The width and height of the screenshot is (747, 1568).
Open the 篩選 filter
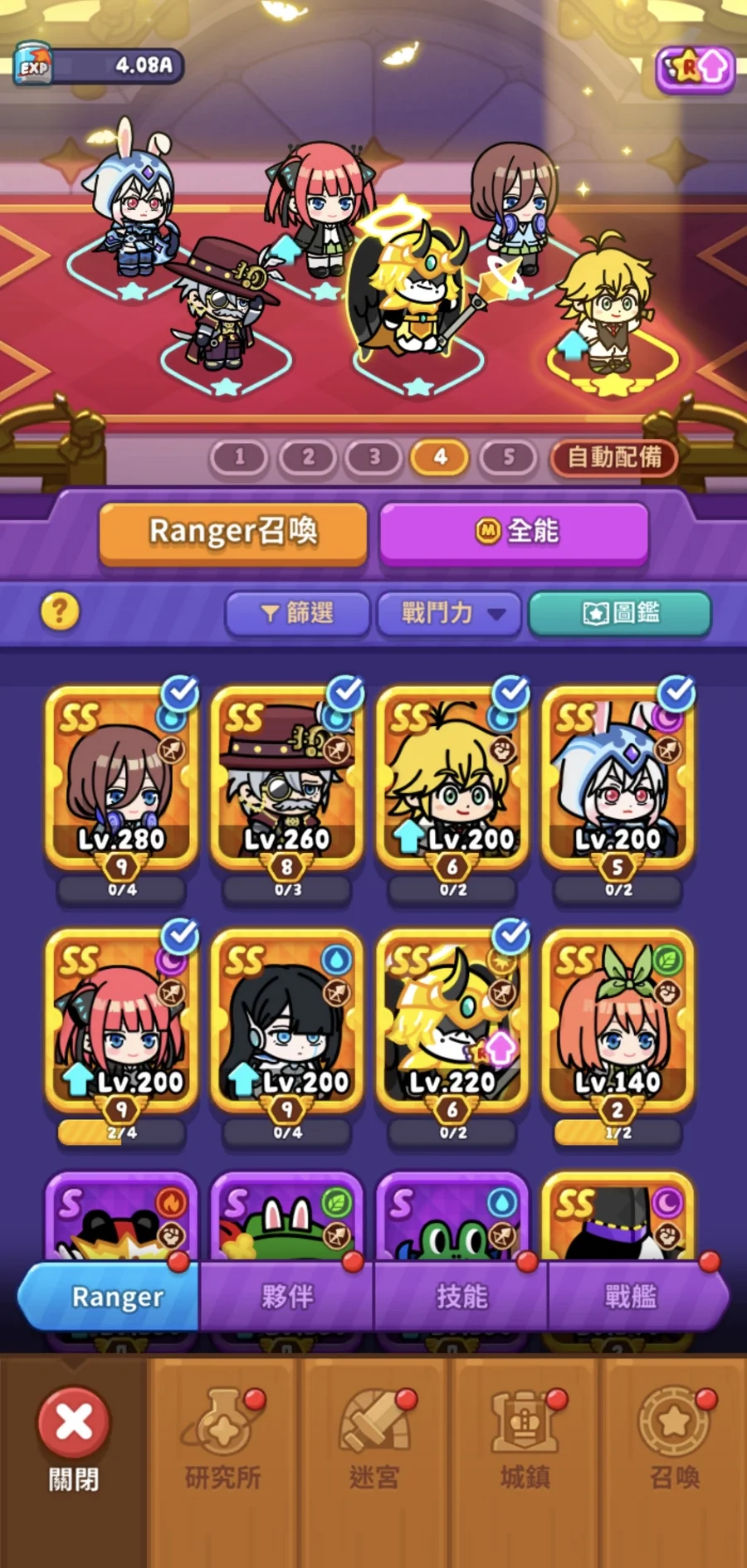[297, 613]
